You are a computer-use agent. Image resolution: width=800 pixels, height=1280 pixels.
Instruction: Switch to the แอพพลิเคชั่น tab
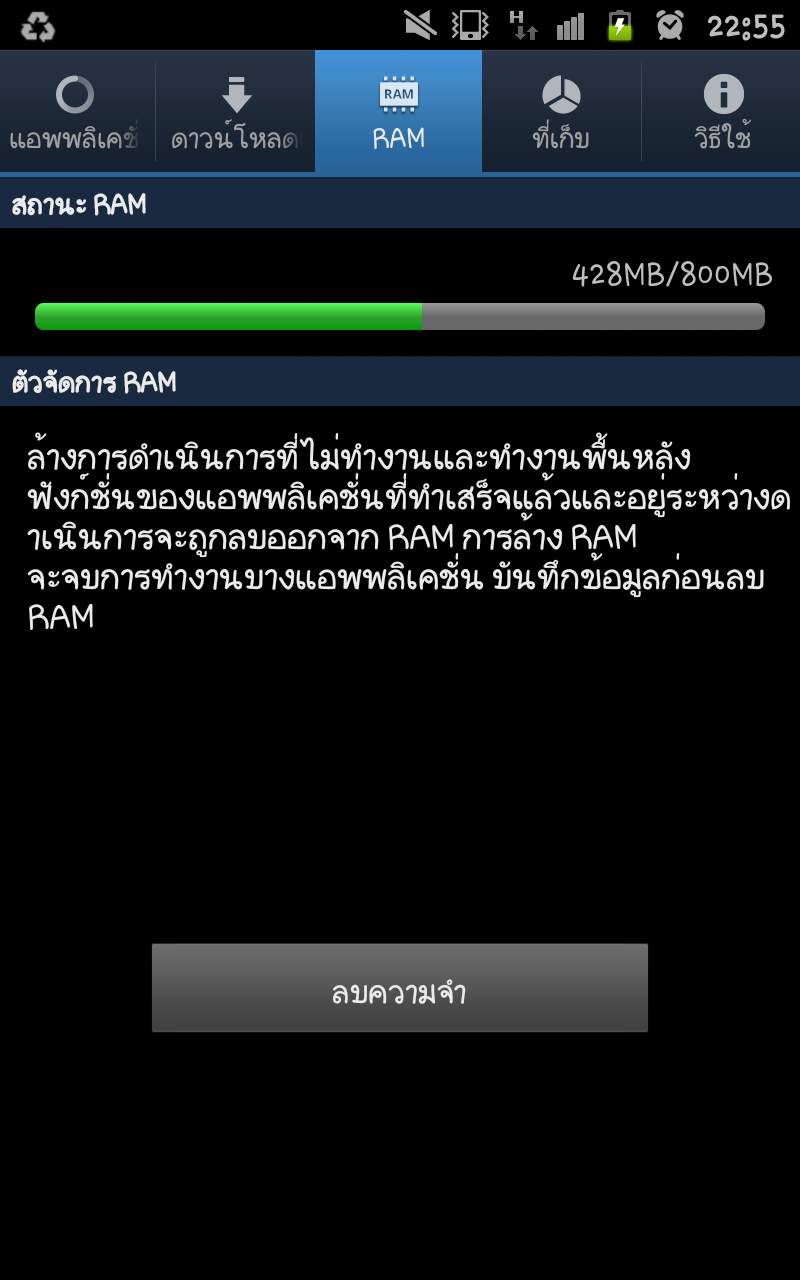pyautogui.click(x=76, y=112)
